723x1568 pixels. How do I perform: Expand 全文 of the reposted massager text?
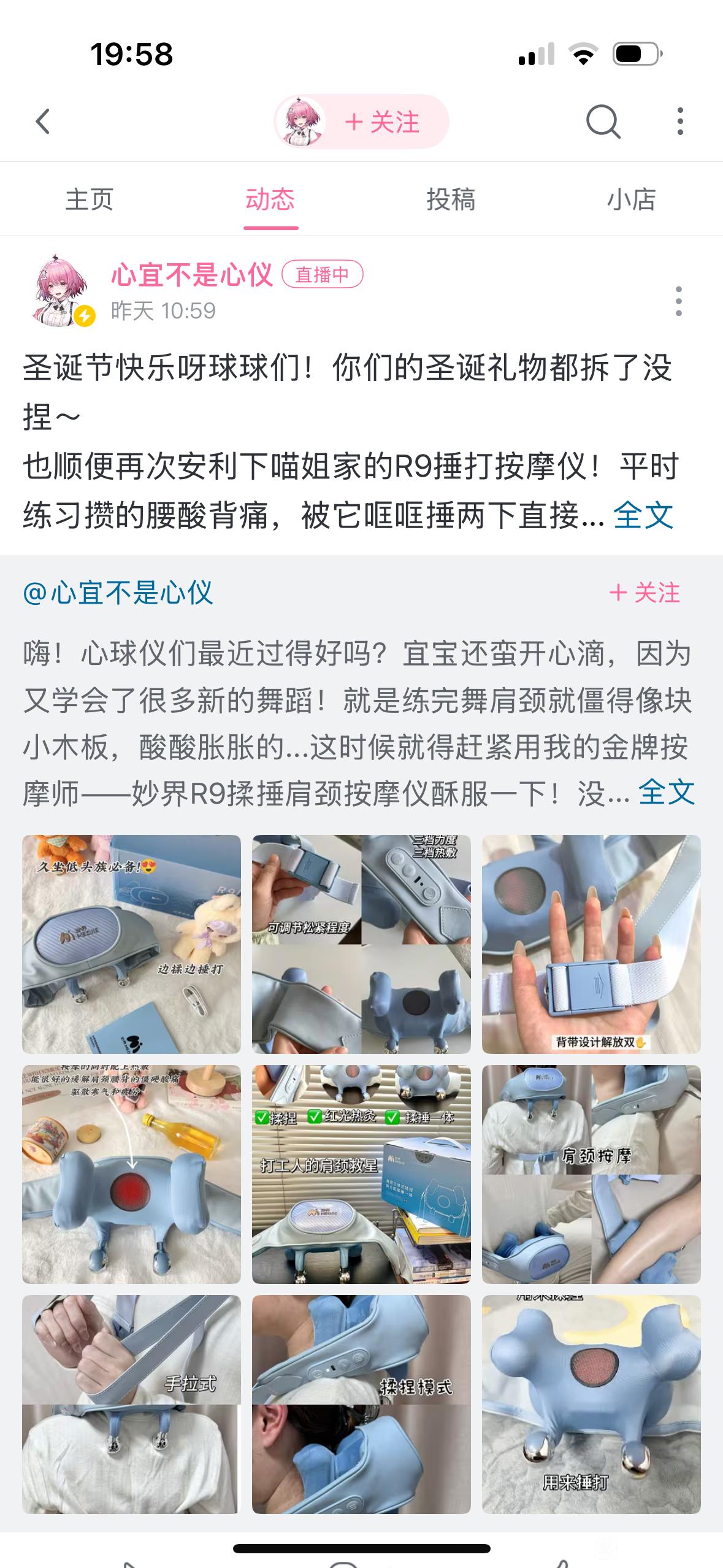666,793
